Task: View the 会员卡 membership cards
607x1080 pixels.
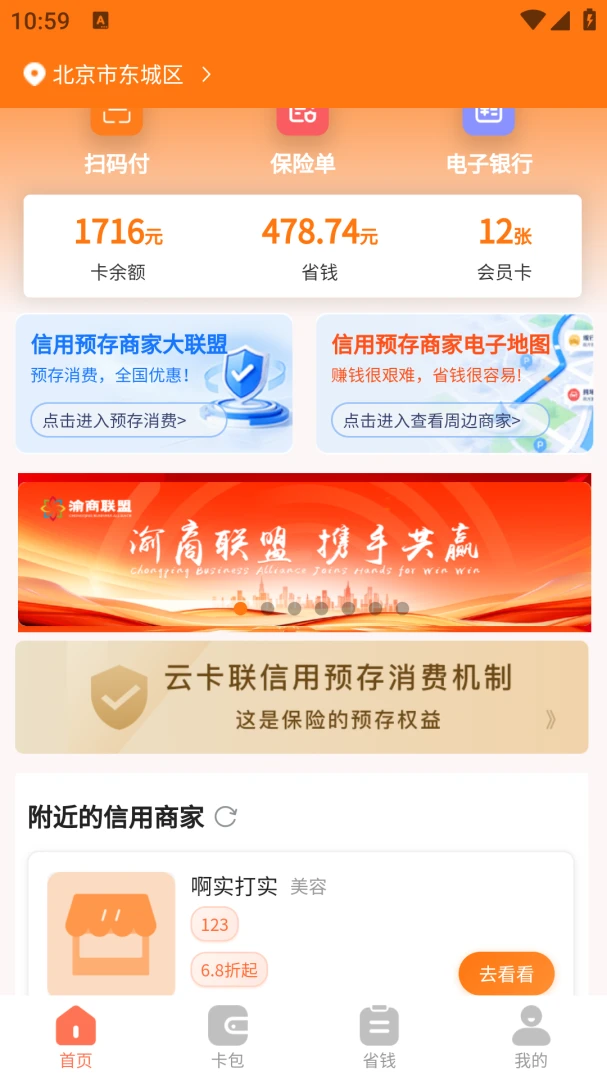Action: pos(504,248)
